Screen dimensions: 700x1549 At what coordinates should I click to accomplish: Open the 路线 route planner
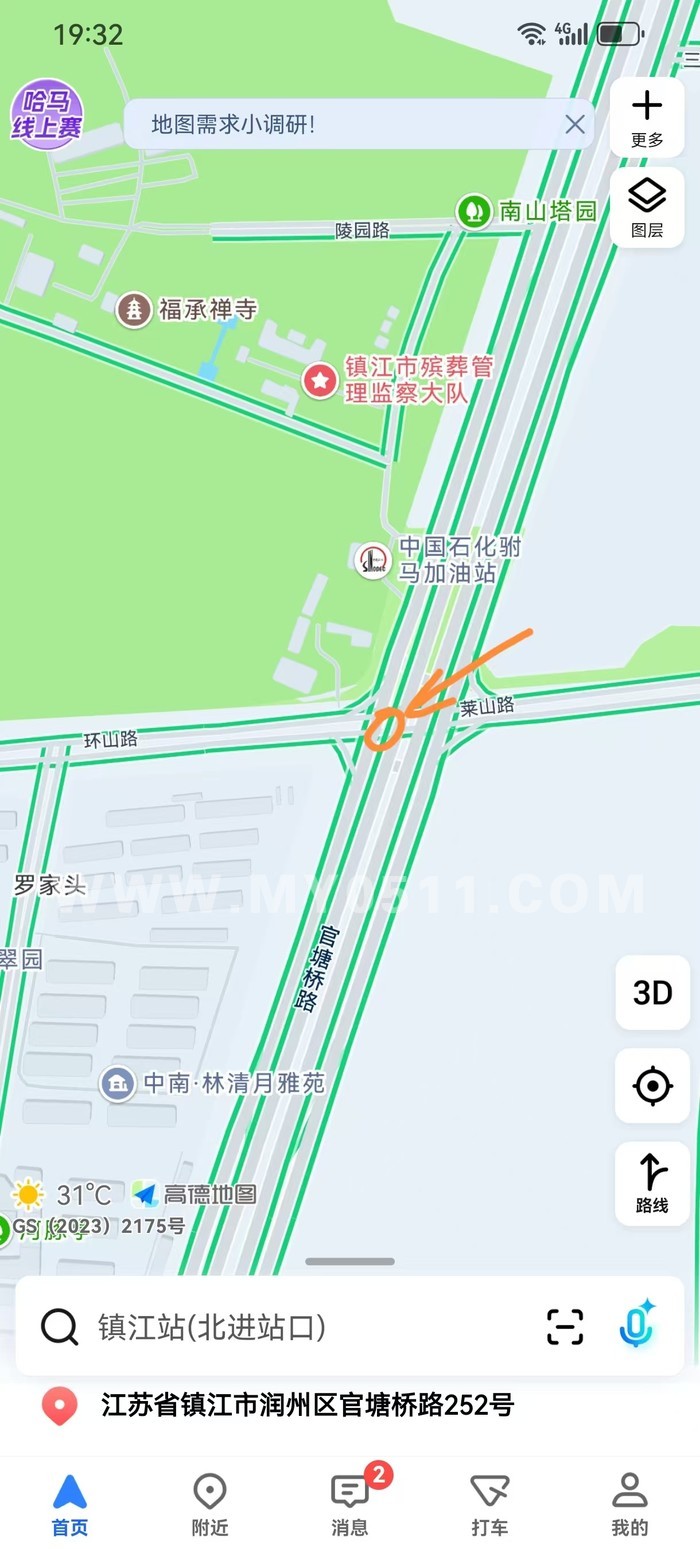(x=652, y=1182)
